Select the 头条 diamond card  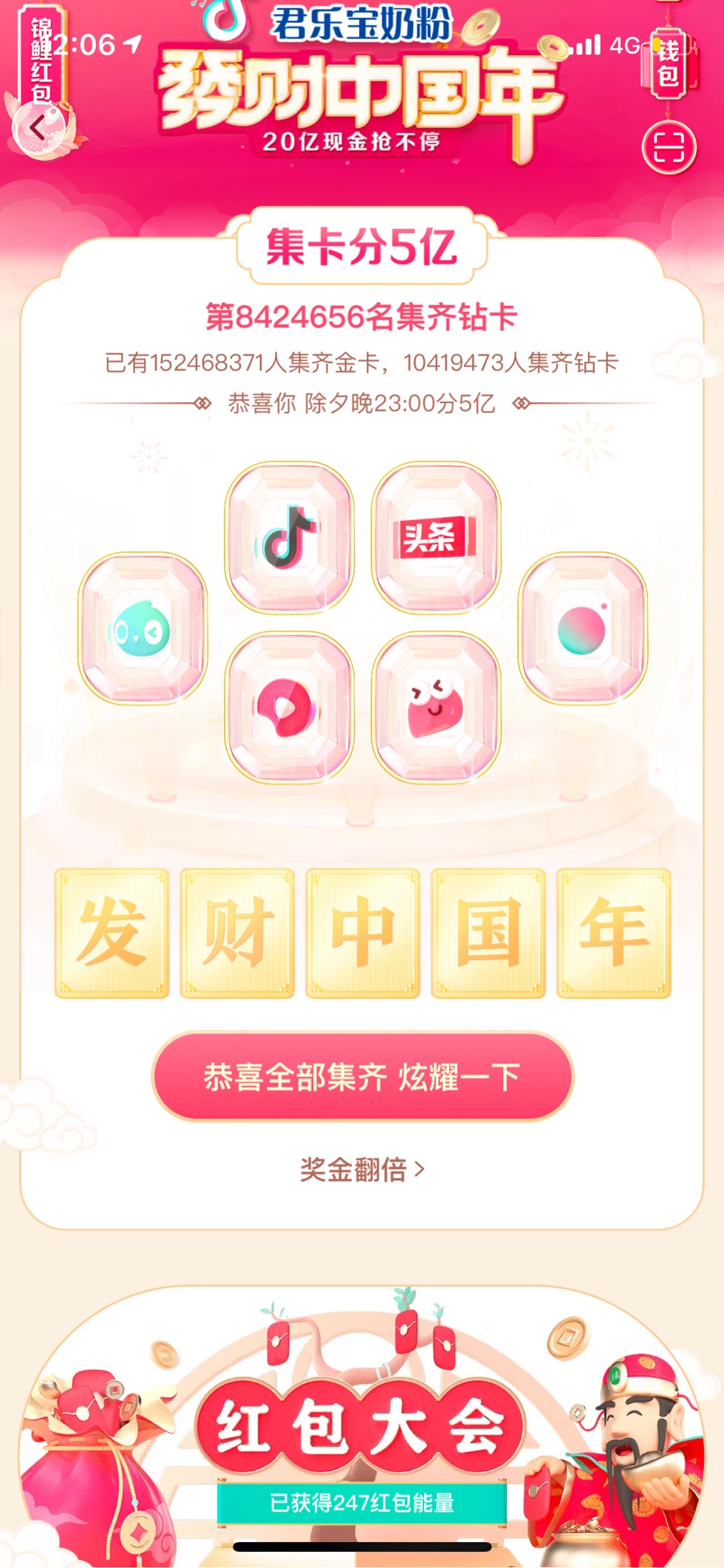point(436,537)
